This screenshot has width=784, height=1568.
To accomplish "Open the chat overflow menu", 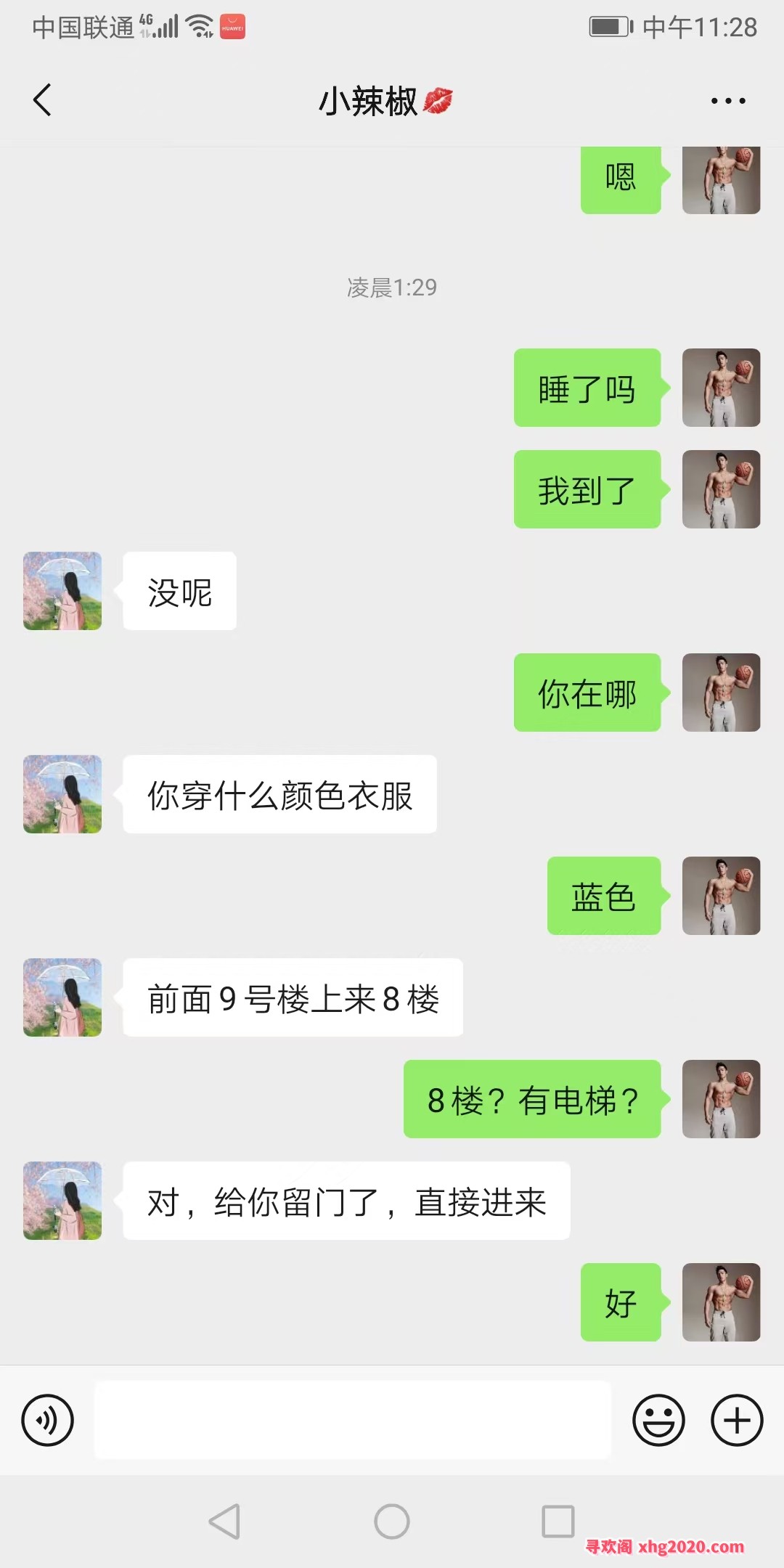I will pos(727,101).
